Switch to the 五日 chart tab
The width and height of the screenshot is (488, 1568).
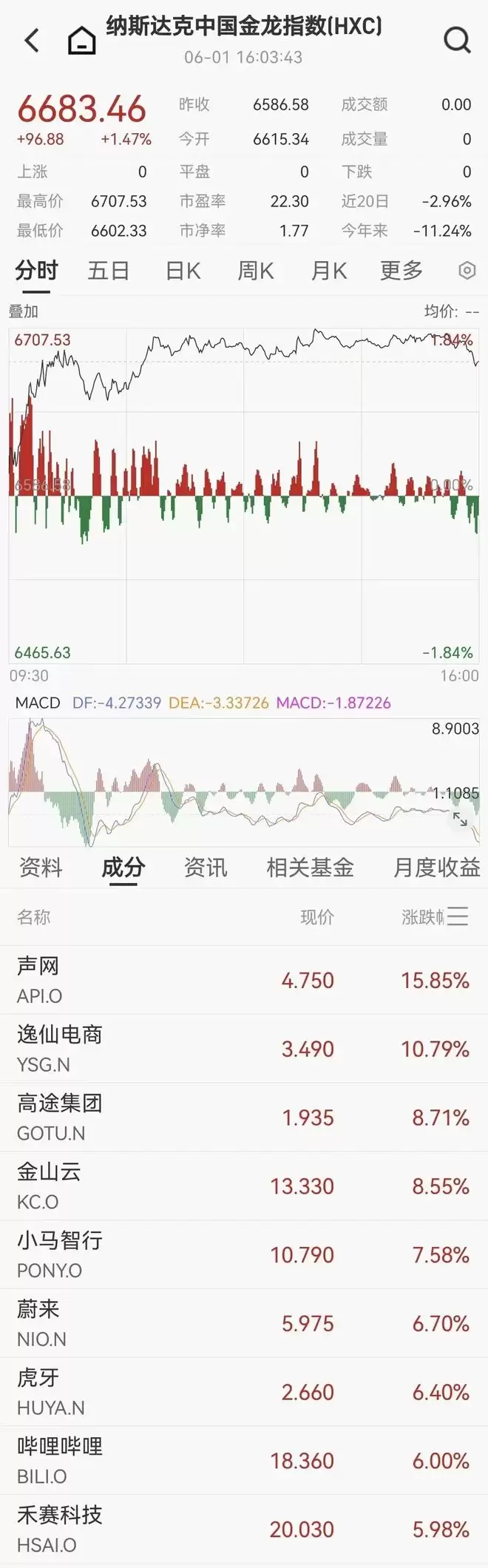coord(109,271)
